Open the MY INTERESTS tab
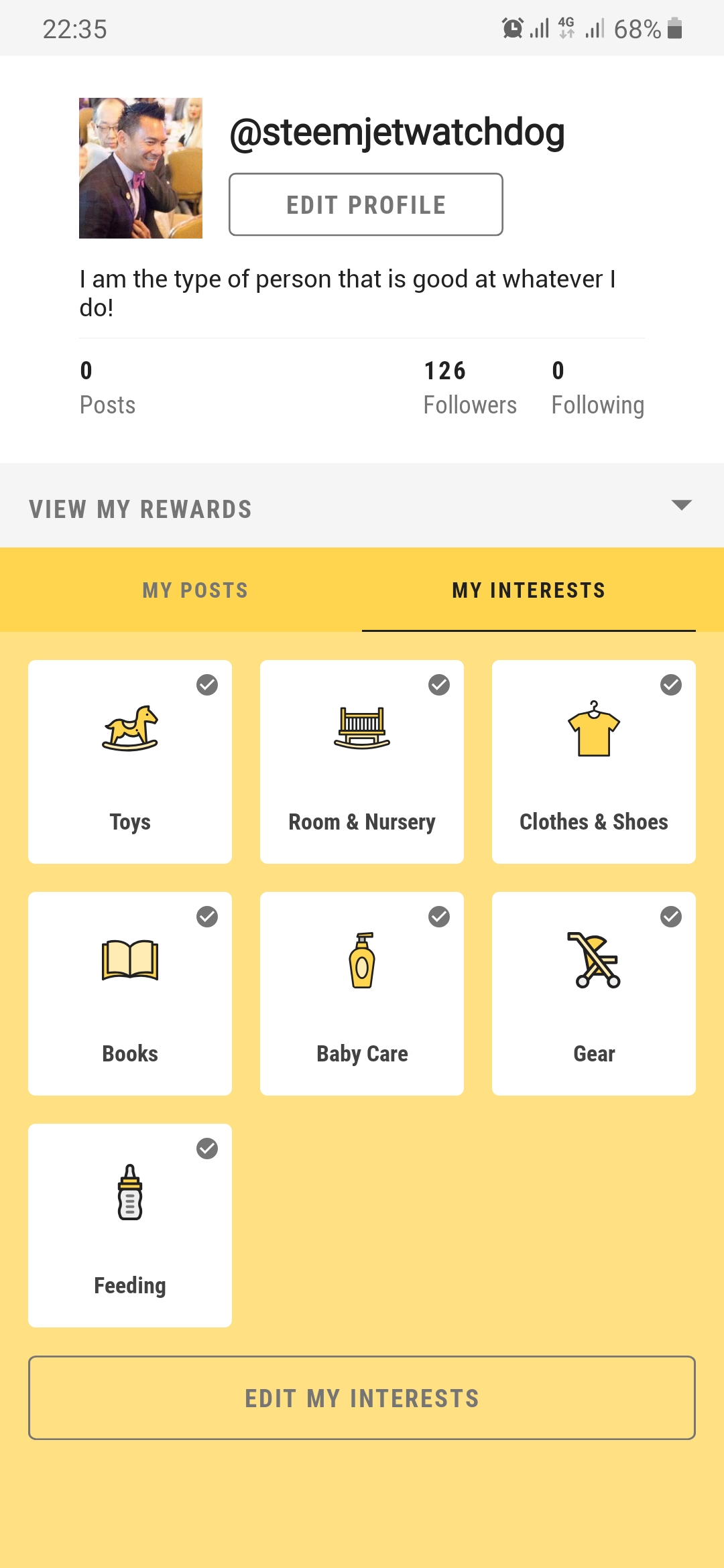Viewport: 724px width, 1568px height. pos(528,590)
